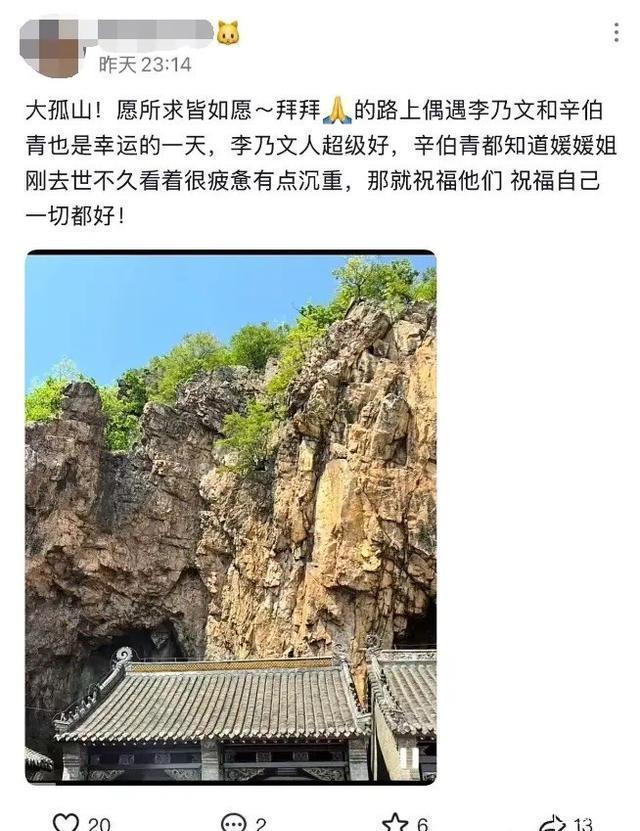Share this post via the arrow icon
Viewport: 640px width, 831px height.
[x=552, y=822]
